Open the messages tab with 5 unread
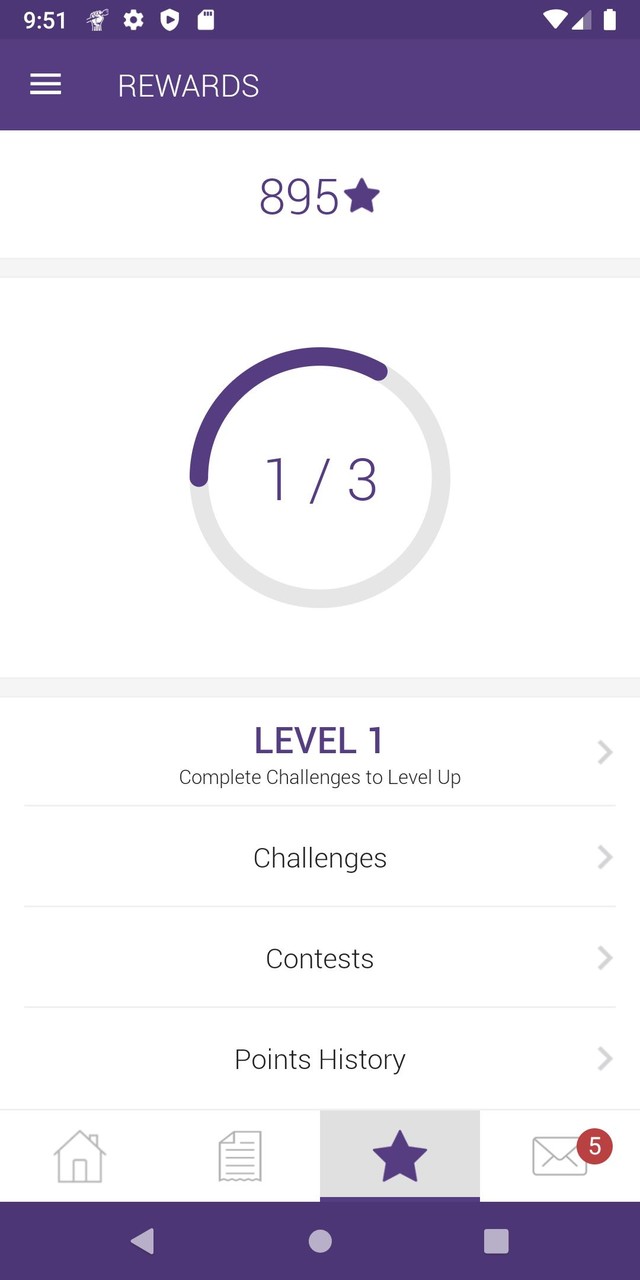 click(x=560, y=1156)
